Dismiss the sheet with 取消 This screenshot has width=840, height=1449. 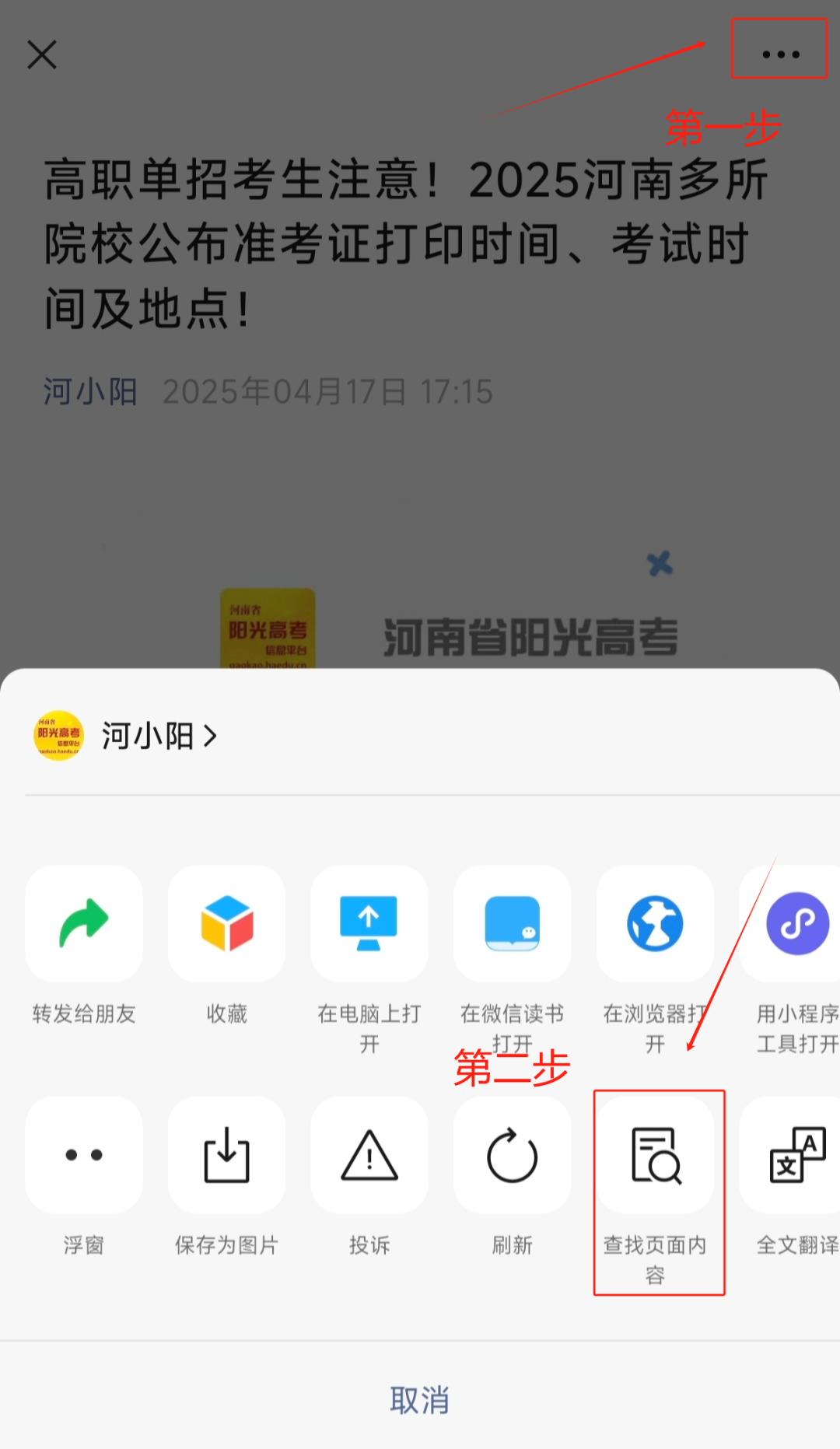(419, 1400)
